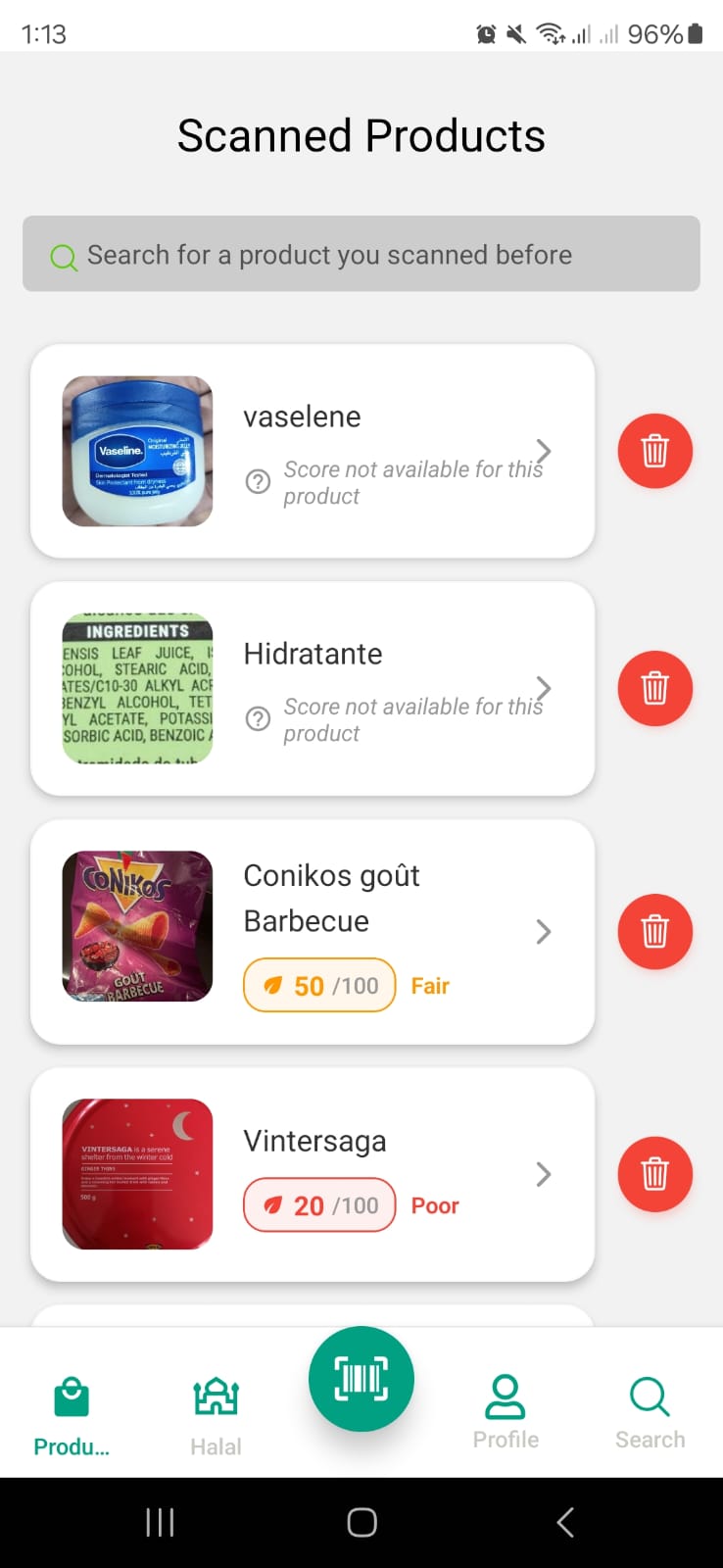The width and height of the screenshot is (723, 1568).
Task: Tap the system home button
Action: 361,1522
